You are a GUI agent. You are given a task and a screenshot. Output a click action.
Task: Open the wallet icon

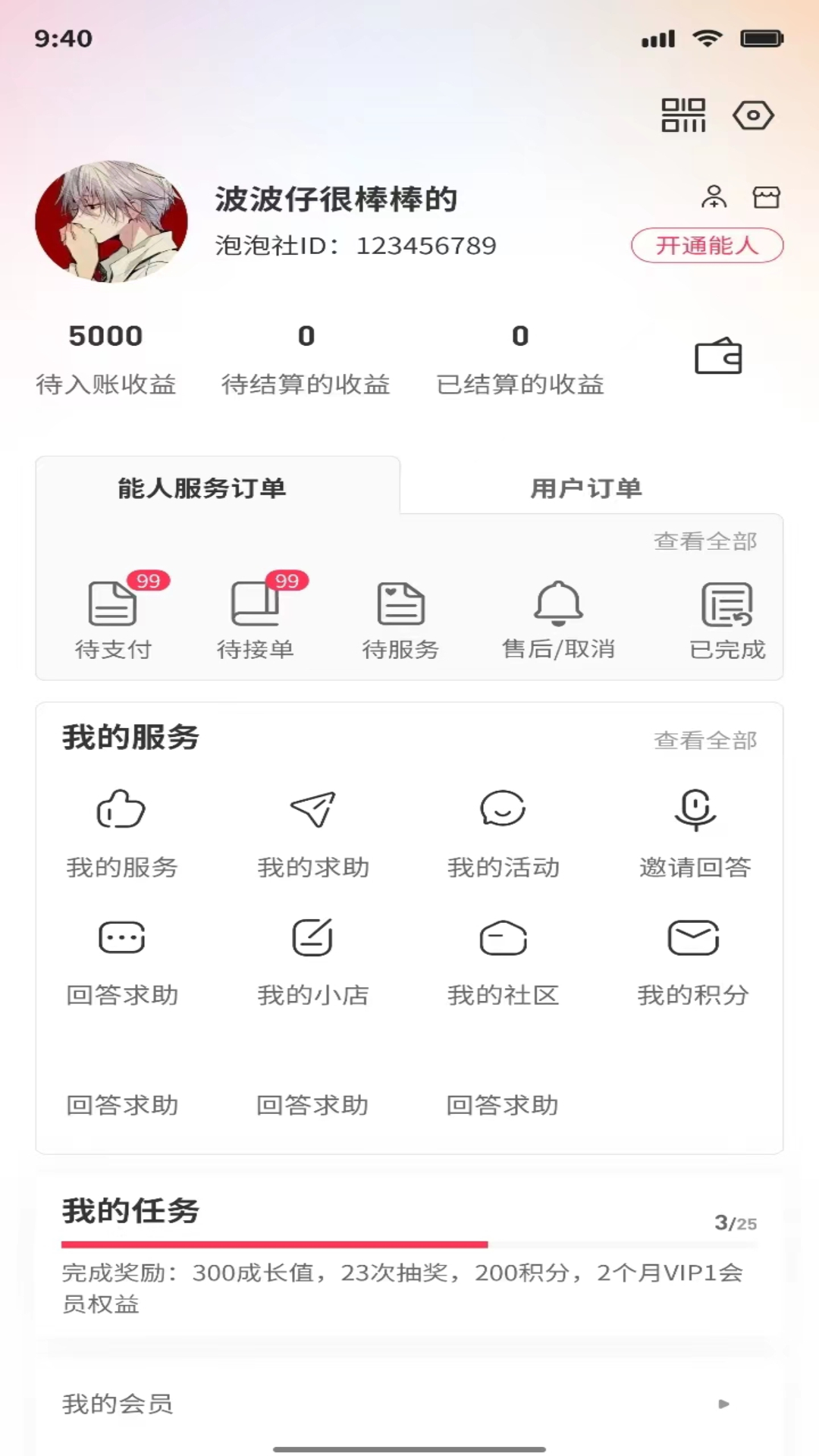(x=718, y=356)
